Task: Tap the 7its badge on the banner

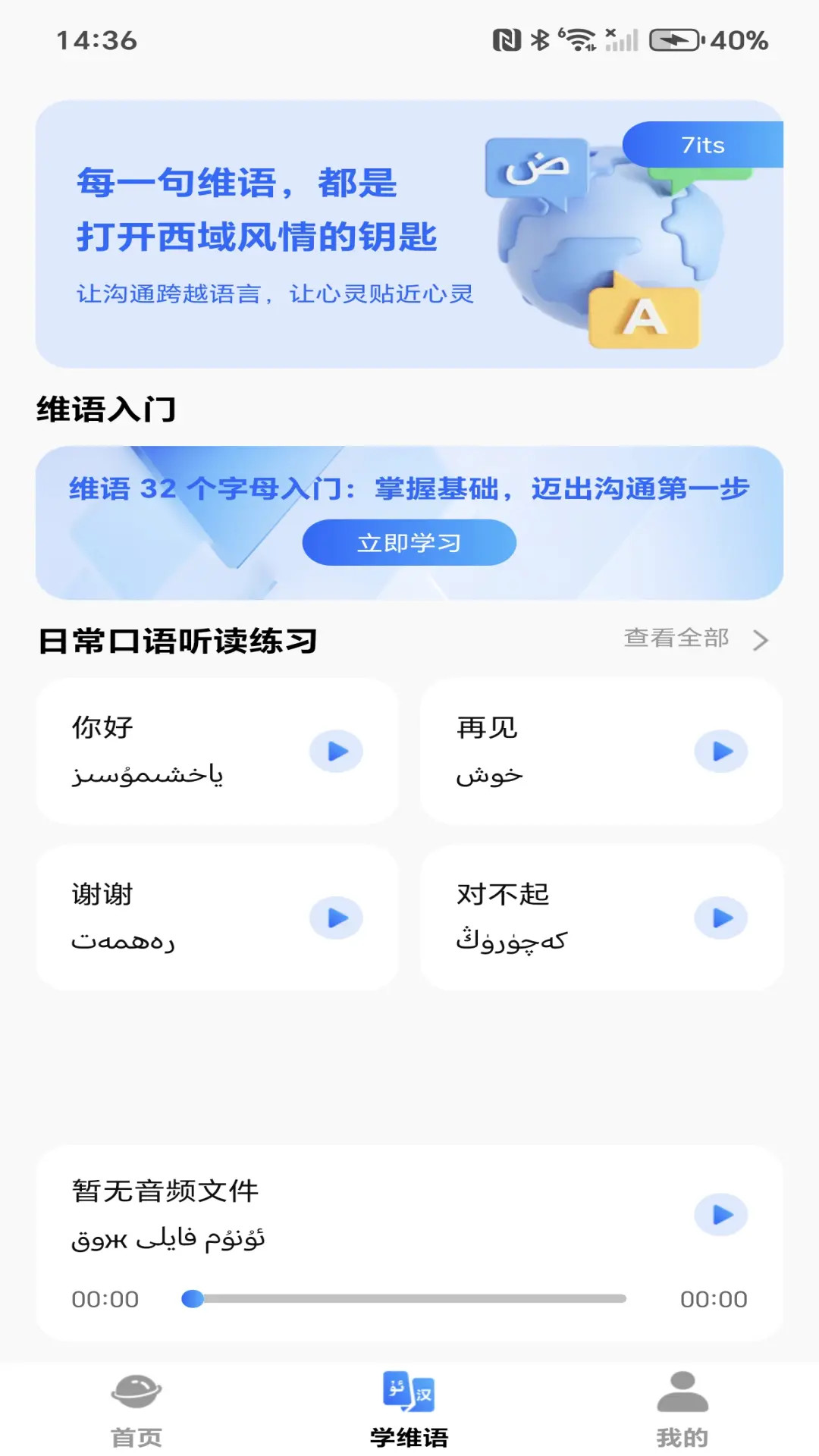Action: point(702,144)
